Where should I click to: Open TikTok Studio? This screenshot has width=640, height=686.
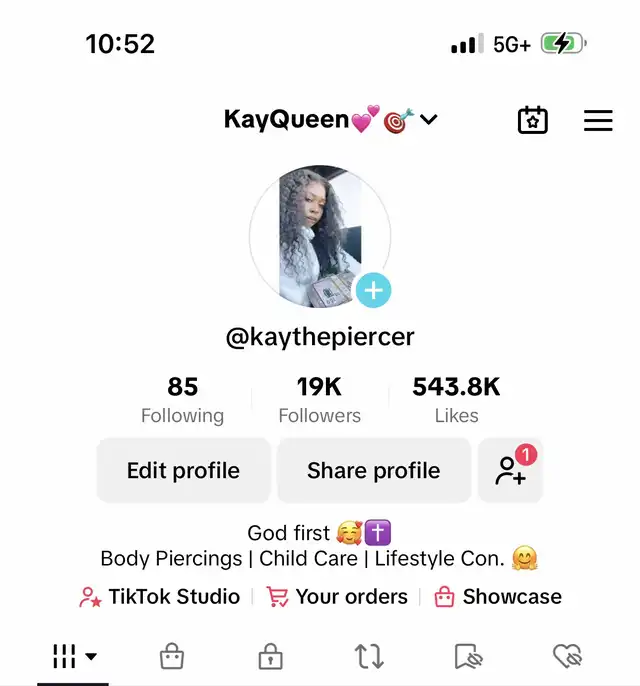[x=160, y=597]
